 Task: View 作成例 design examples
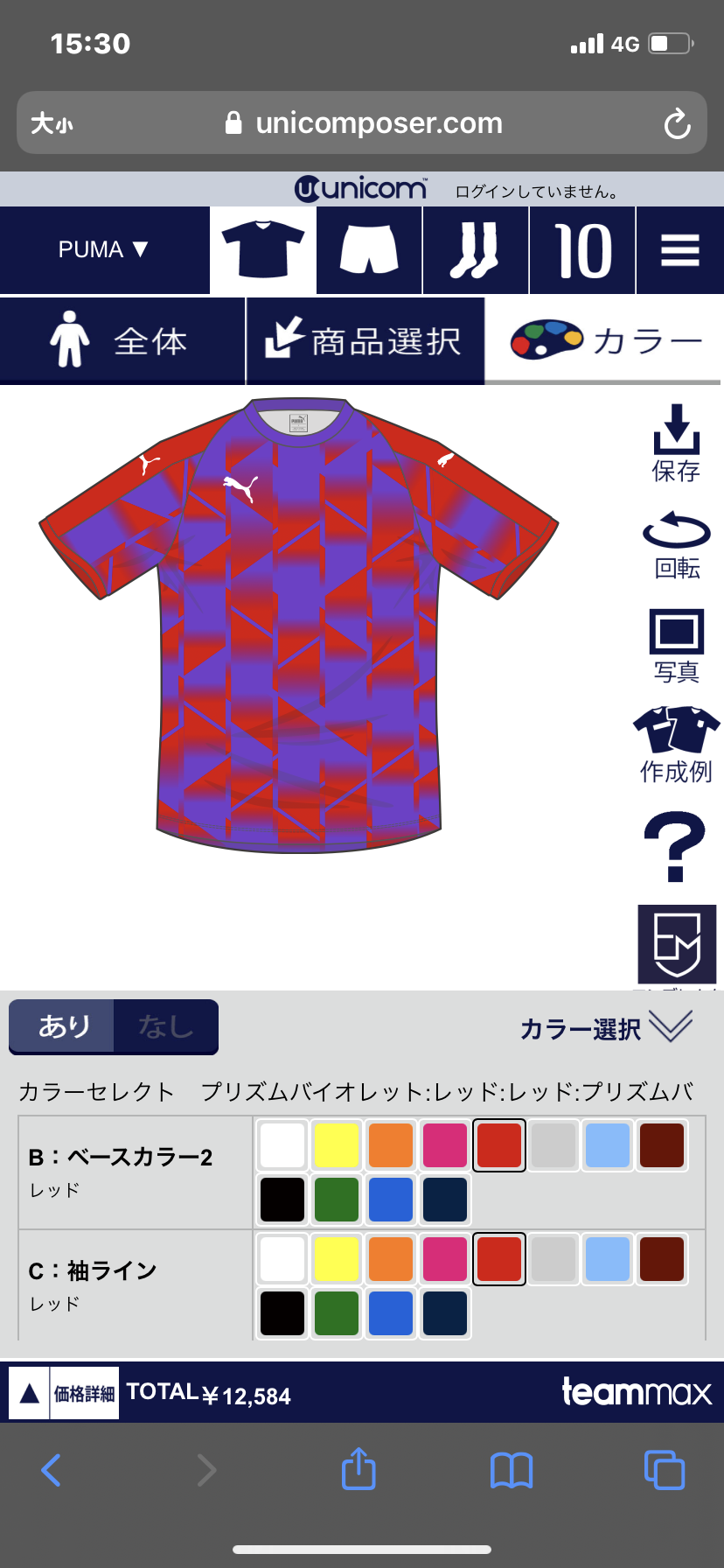pos(676,745)
